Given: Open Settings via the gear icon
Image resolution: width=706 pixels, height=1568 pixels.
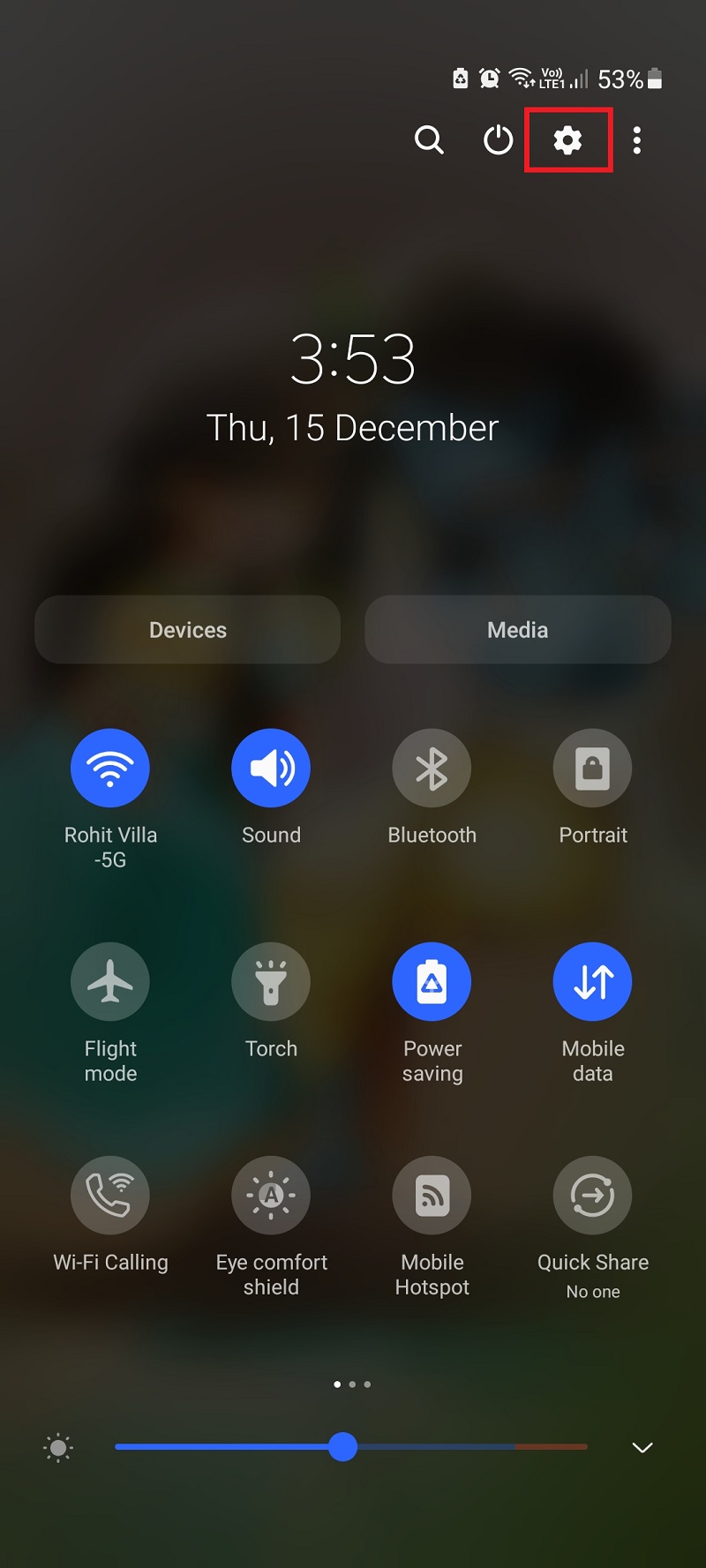Looking at the screenshot, I should tap(567, 139).
